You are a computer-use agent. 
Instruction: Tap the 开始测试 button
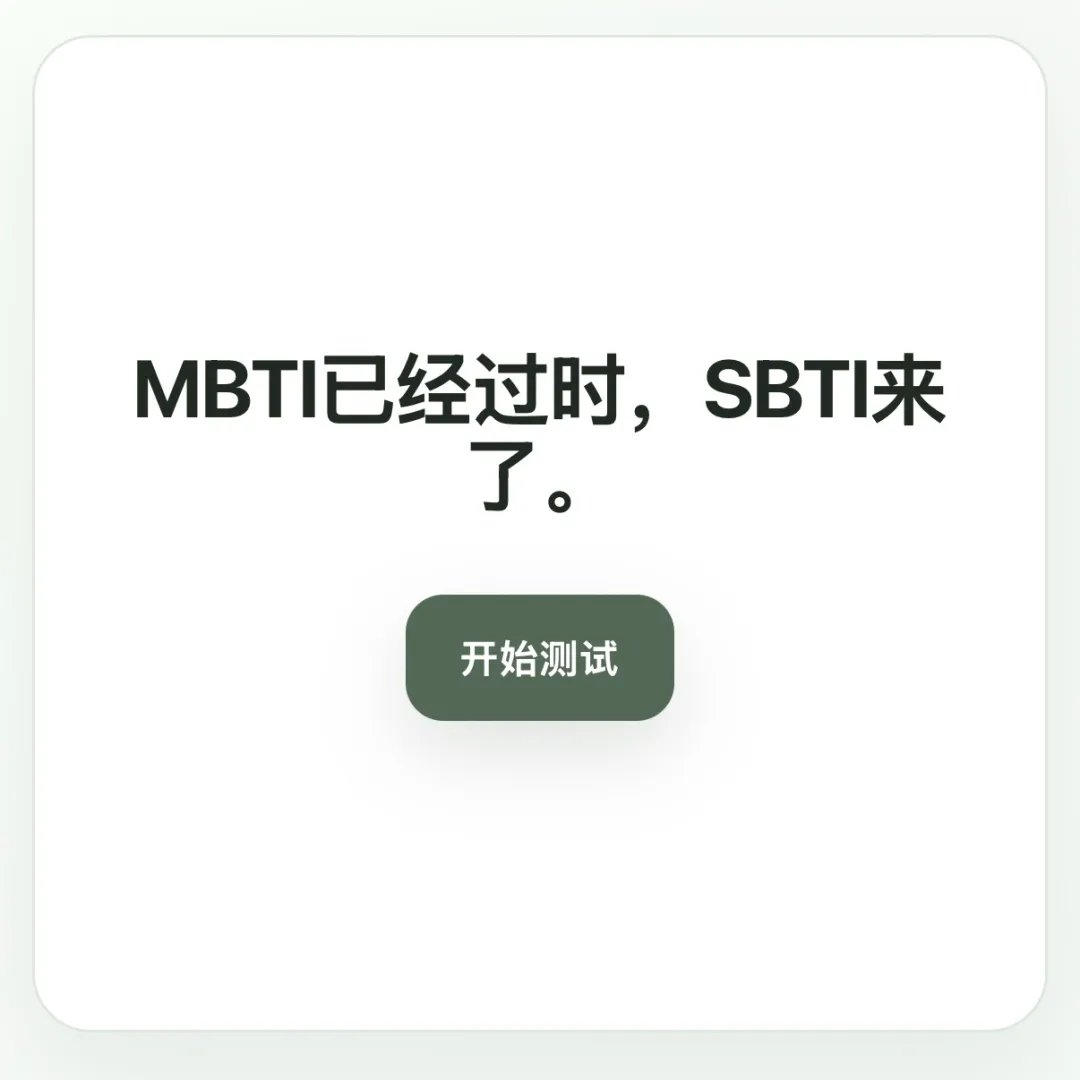539,658
